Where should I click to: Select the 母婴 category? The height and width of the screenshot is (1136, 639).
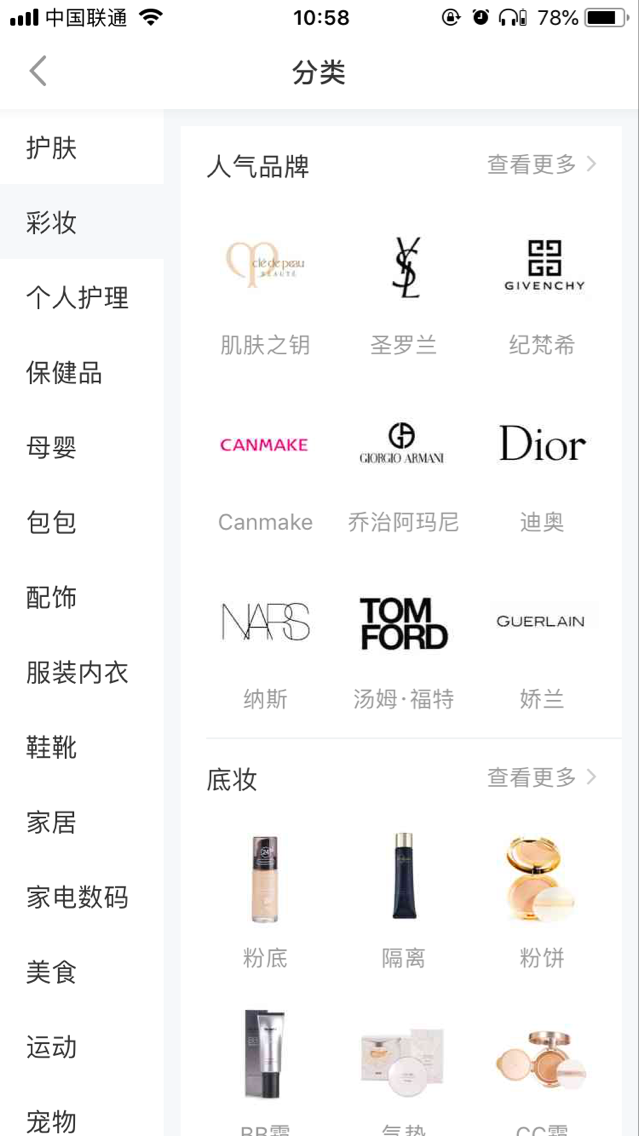point(81,447)
